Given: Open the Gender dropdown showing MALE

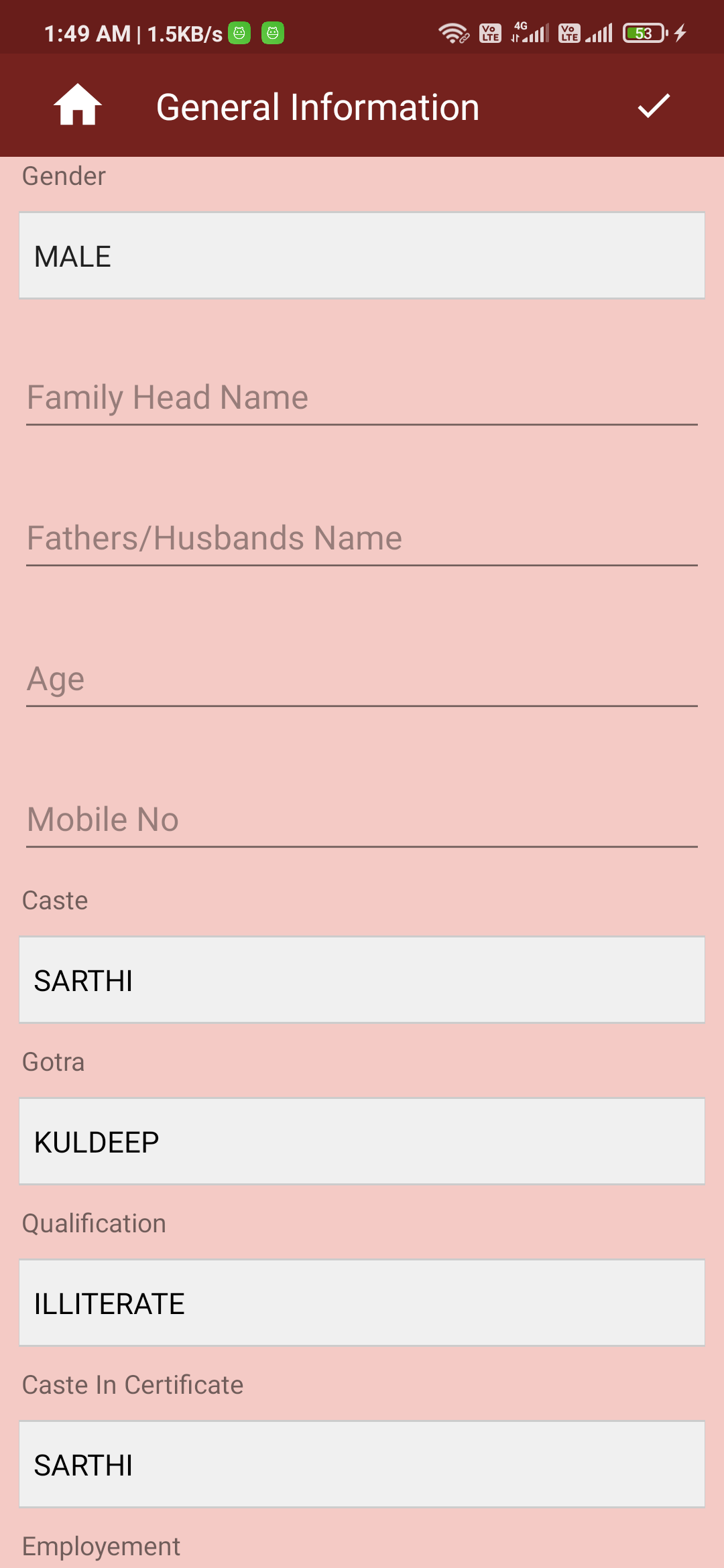Looking at the screenshot, I should pos(362,255).
